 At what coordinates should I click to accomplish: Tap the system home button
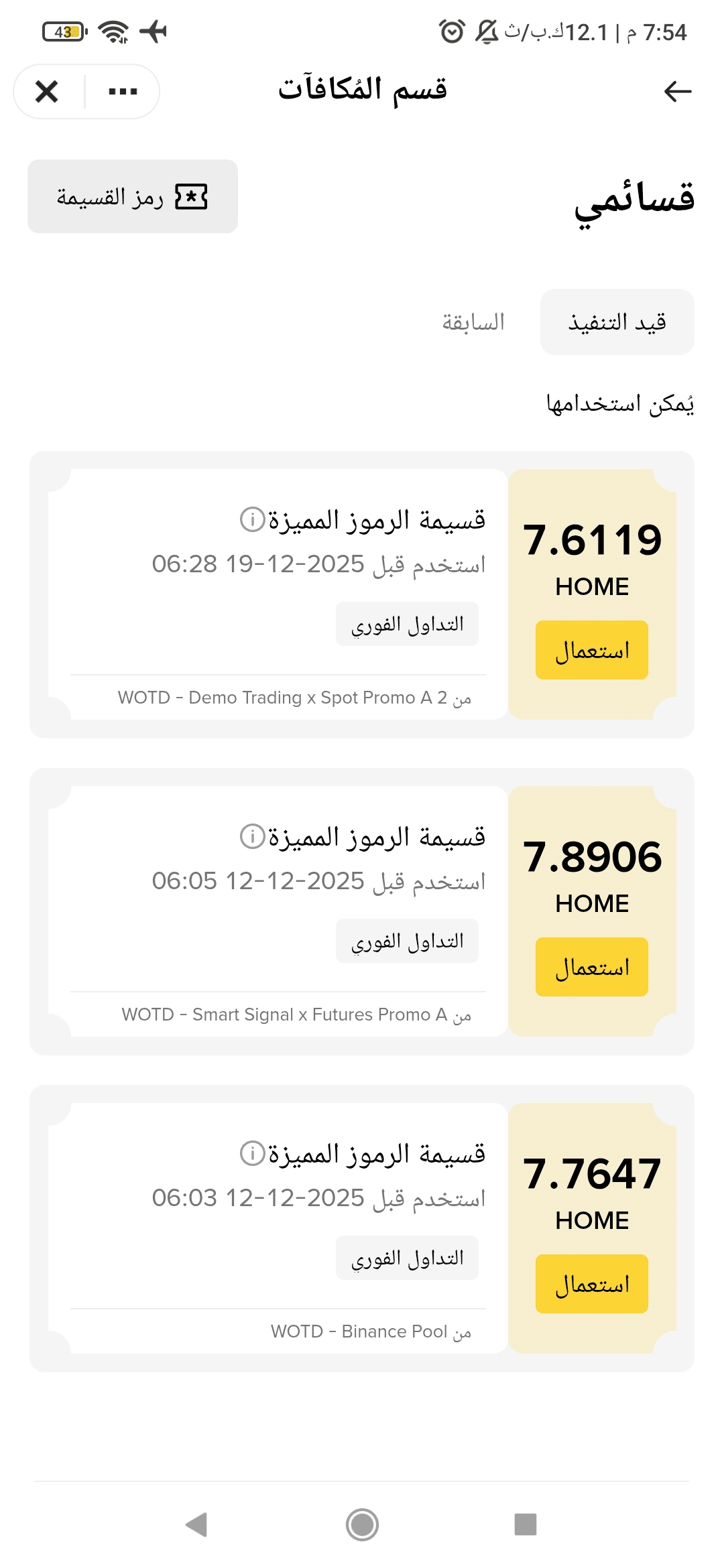362,1524
